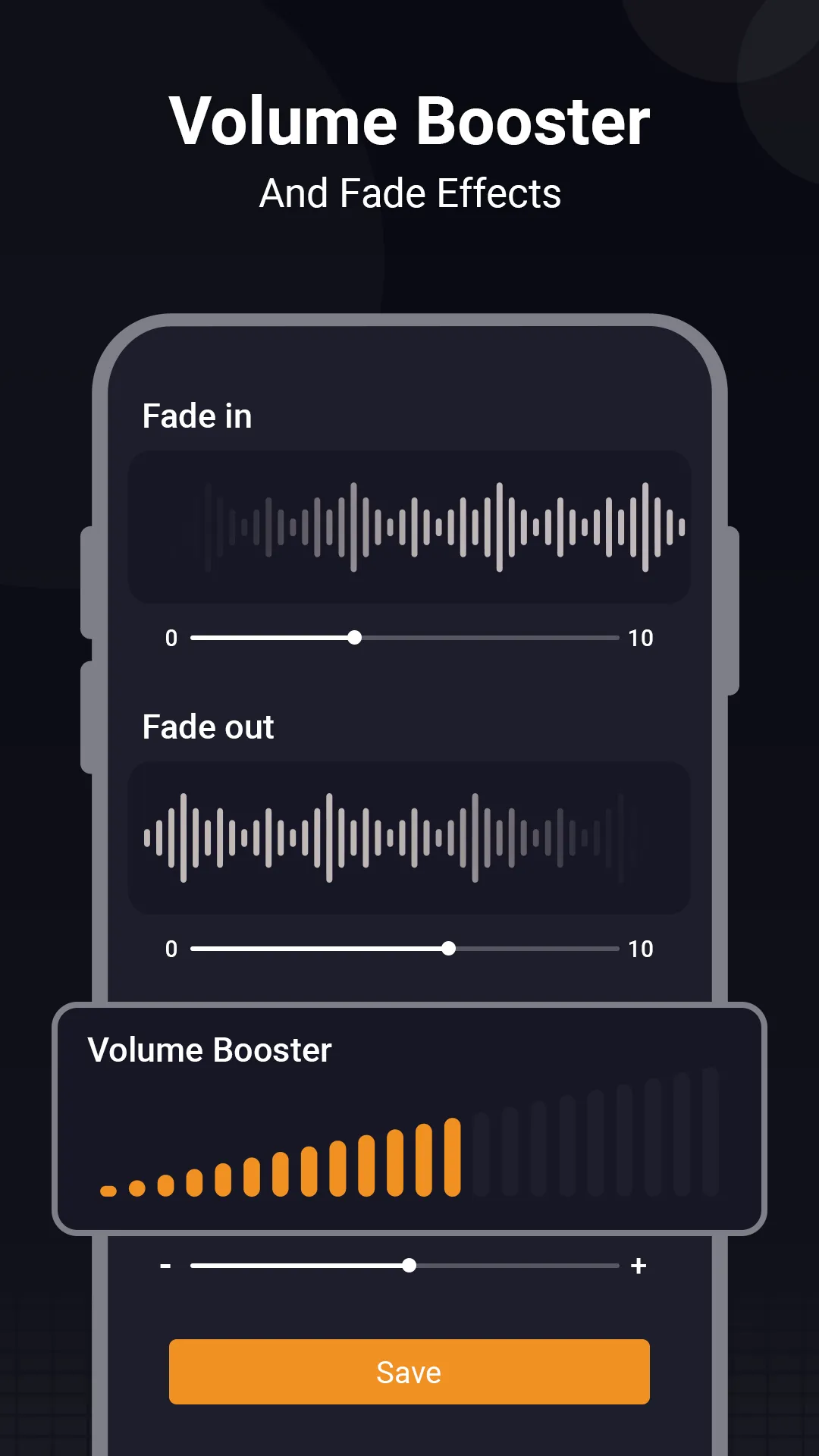The width and height of the screenshot is (819, 1456).
Task: Click the 0 label on Fade out slider
Action: (171, 949)
